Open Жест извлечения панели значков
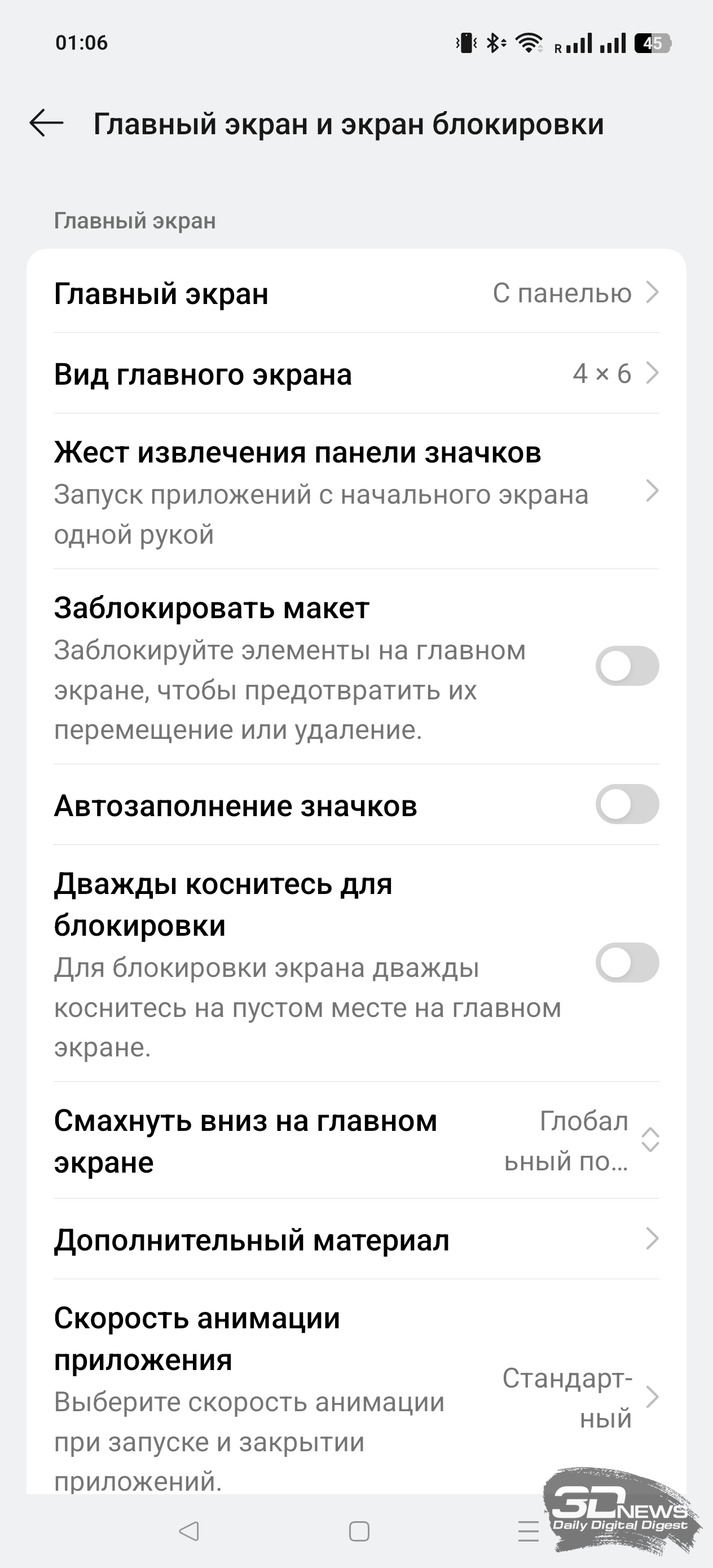713x1568 pixels. coord(356,491)
